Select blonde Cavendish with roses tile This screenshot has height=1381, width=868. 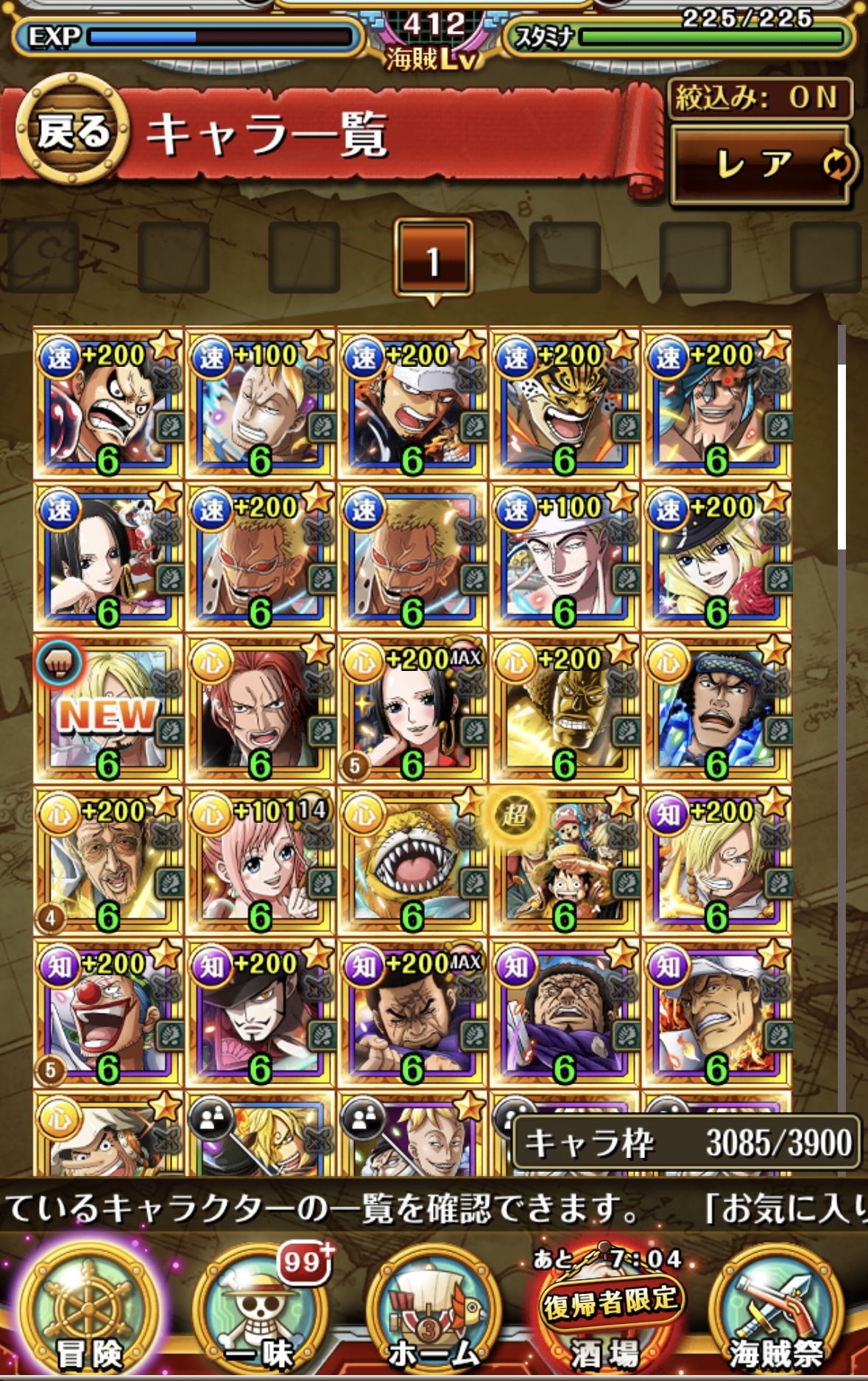[717, 556]
